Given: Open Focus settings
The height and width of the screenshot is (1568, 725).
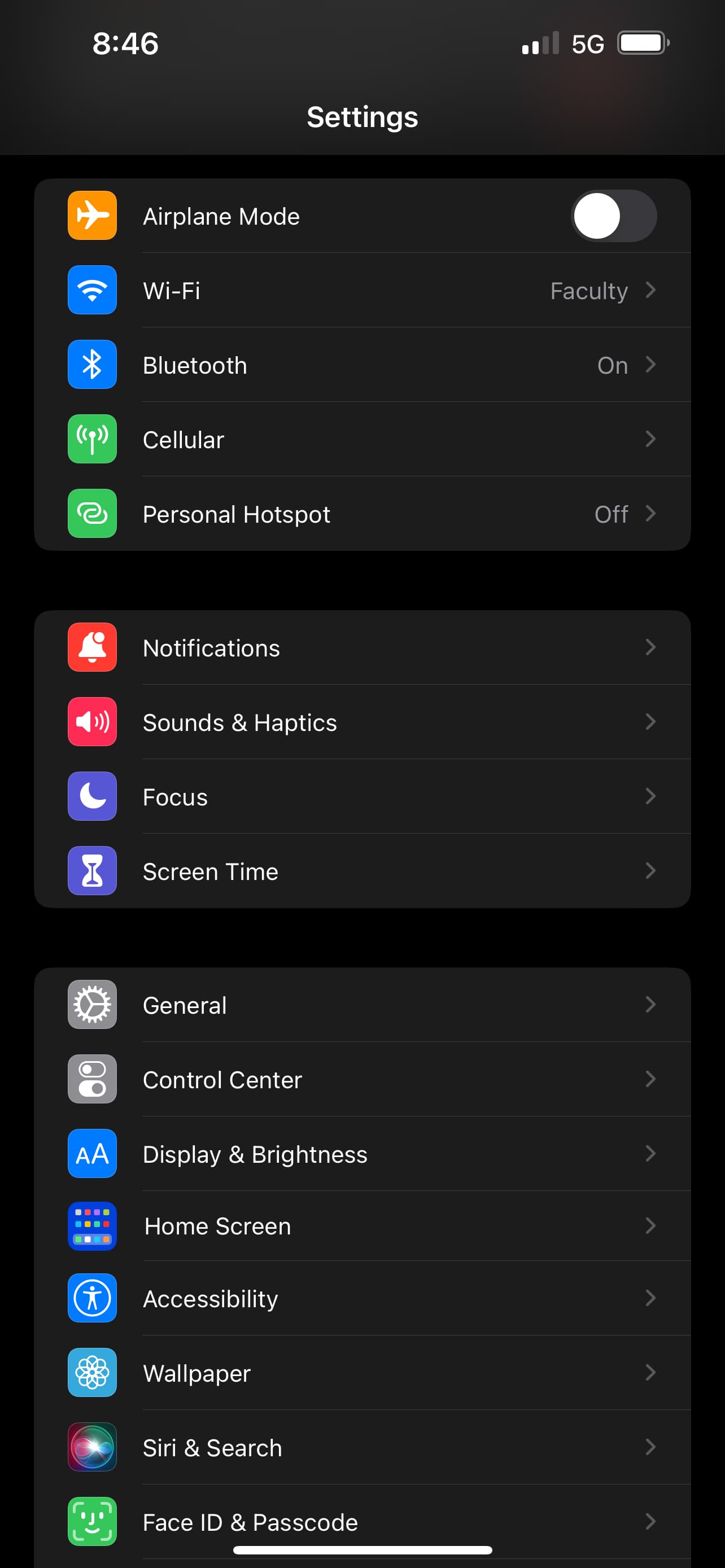Looking at the screenshot, I should (x=362, y=797).
